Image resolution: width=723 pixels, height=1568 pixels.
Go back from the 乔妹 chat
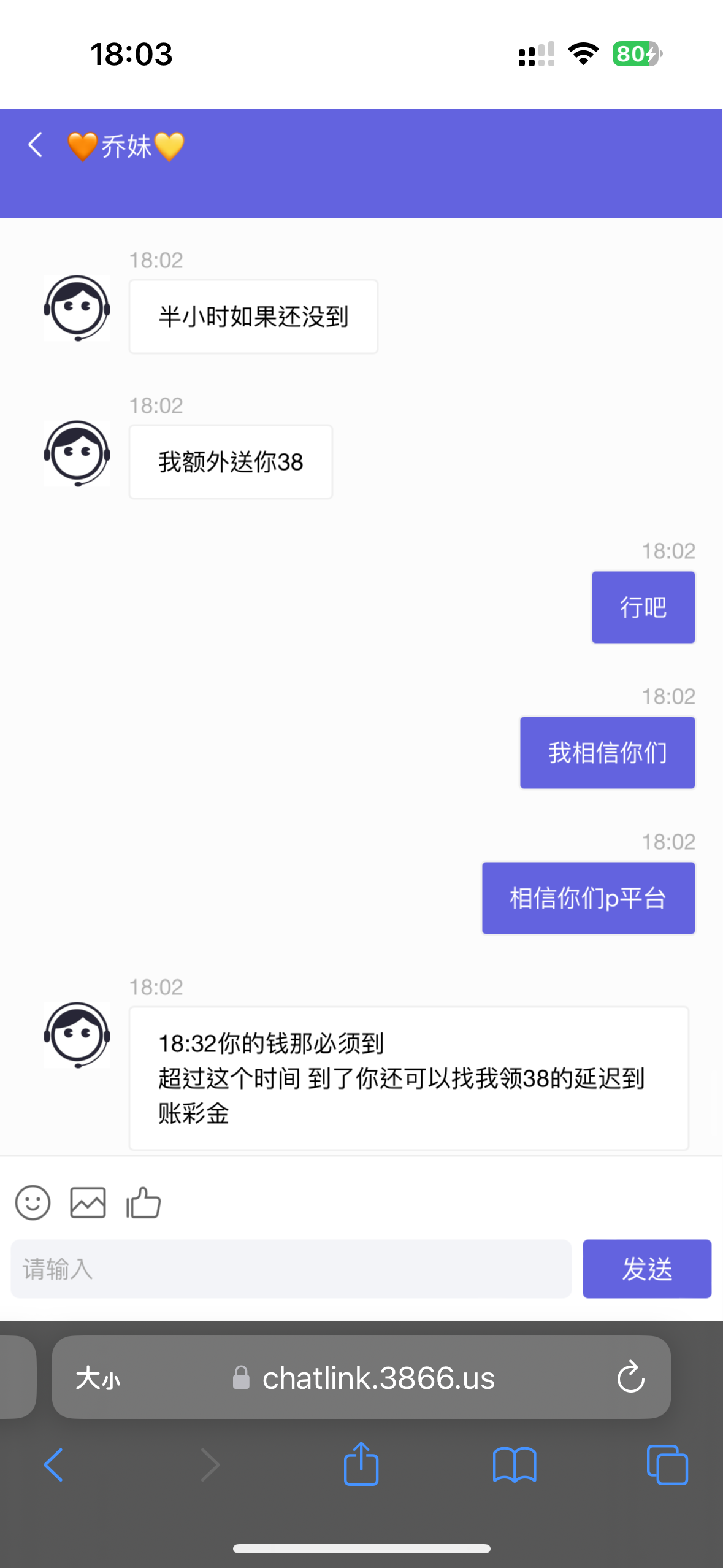(x=36, y=145)
